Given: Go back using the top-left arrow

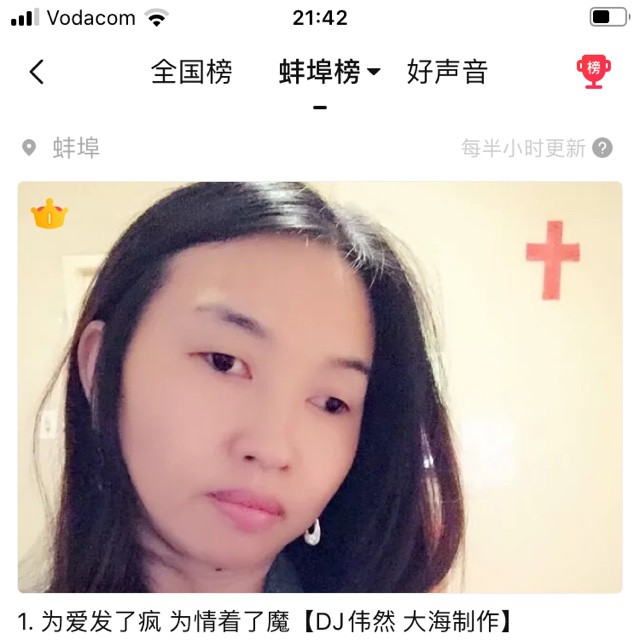Looking at the screenshot, I should point(37,72).
